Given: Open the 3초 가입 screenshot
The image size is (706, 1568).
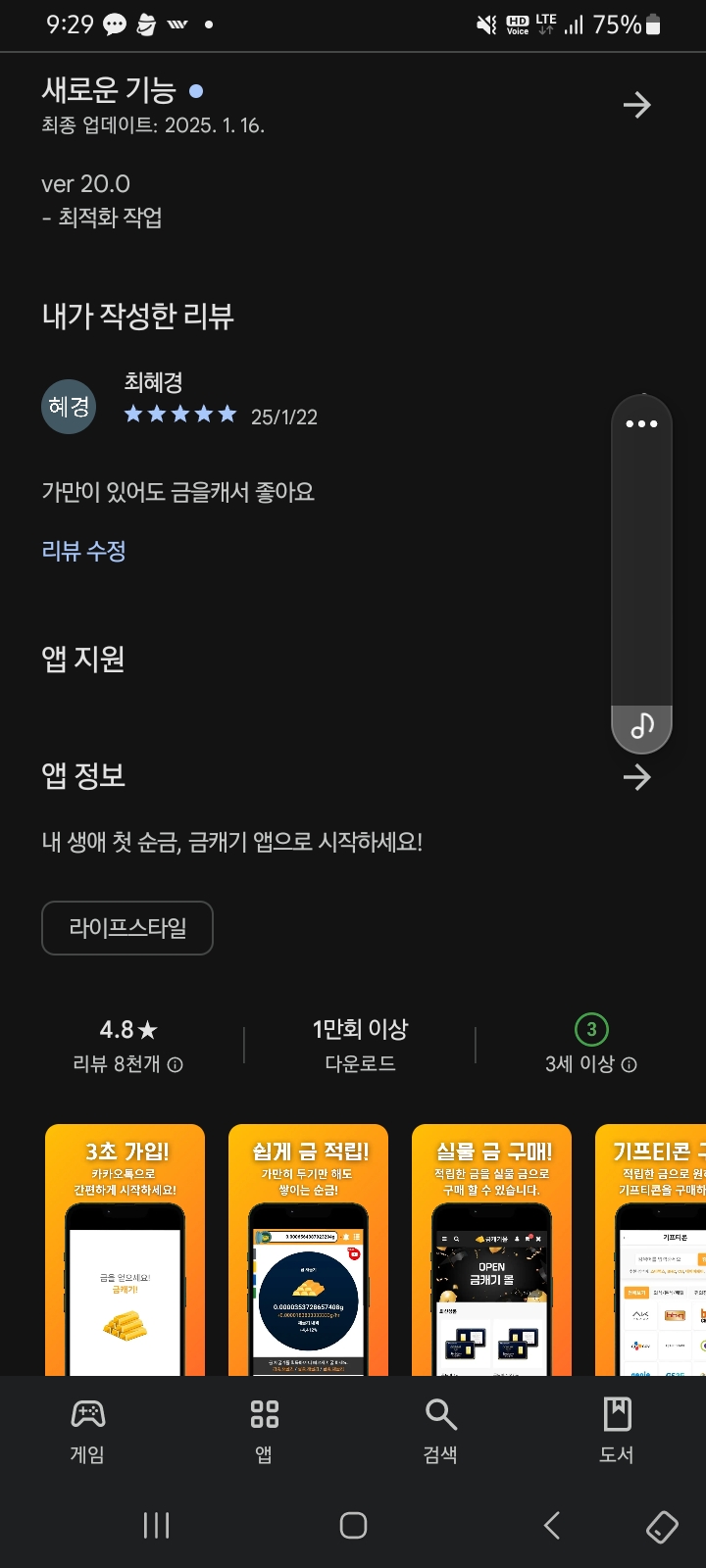Looking at the screenshot, I should (125, 1249).
